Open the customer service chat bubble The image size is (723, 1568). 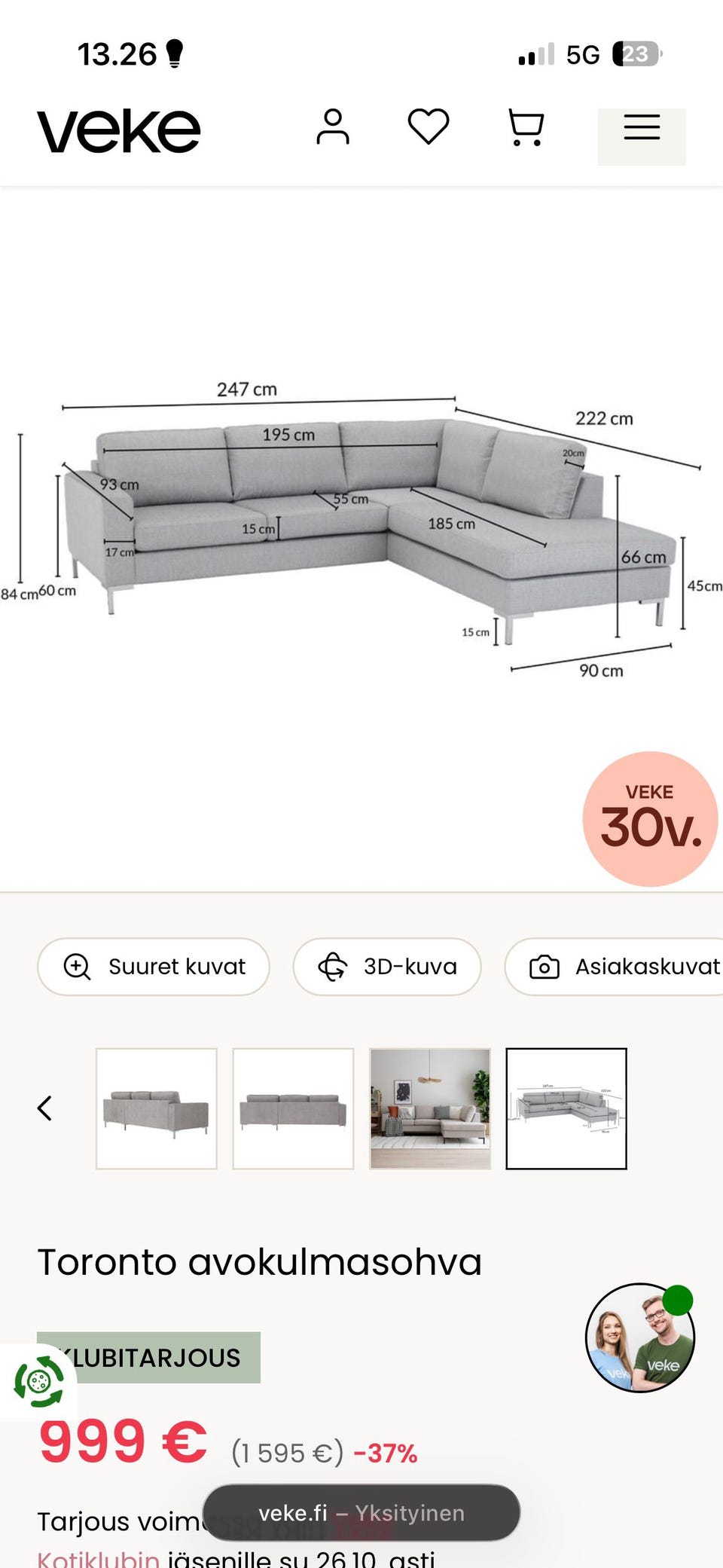click(640, 1337)
